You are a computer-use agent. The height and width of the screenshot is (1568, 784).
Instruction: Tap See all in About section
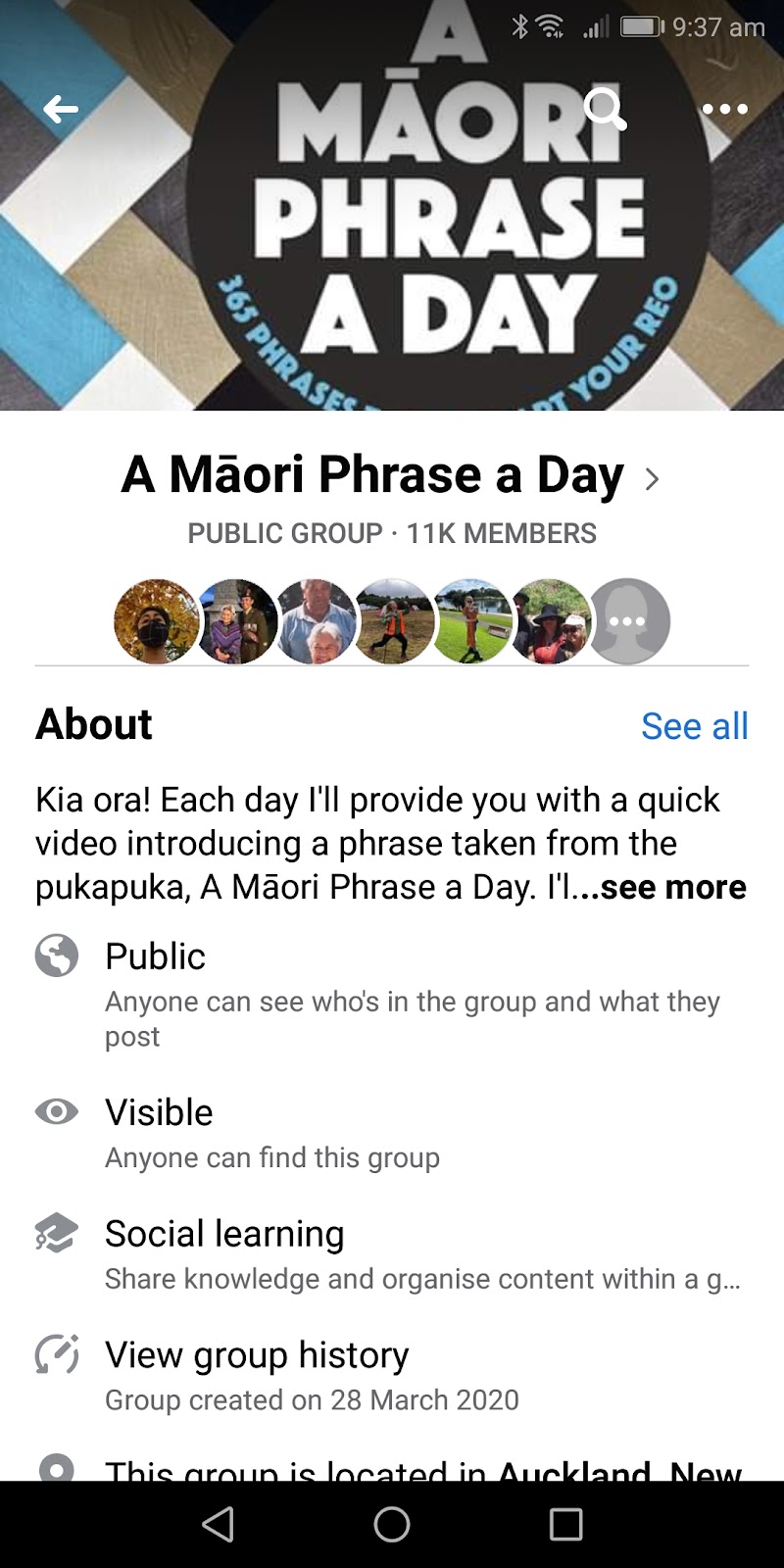point(695,726)
